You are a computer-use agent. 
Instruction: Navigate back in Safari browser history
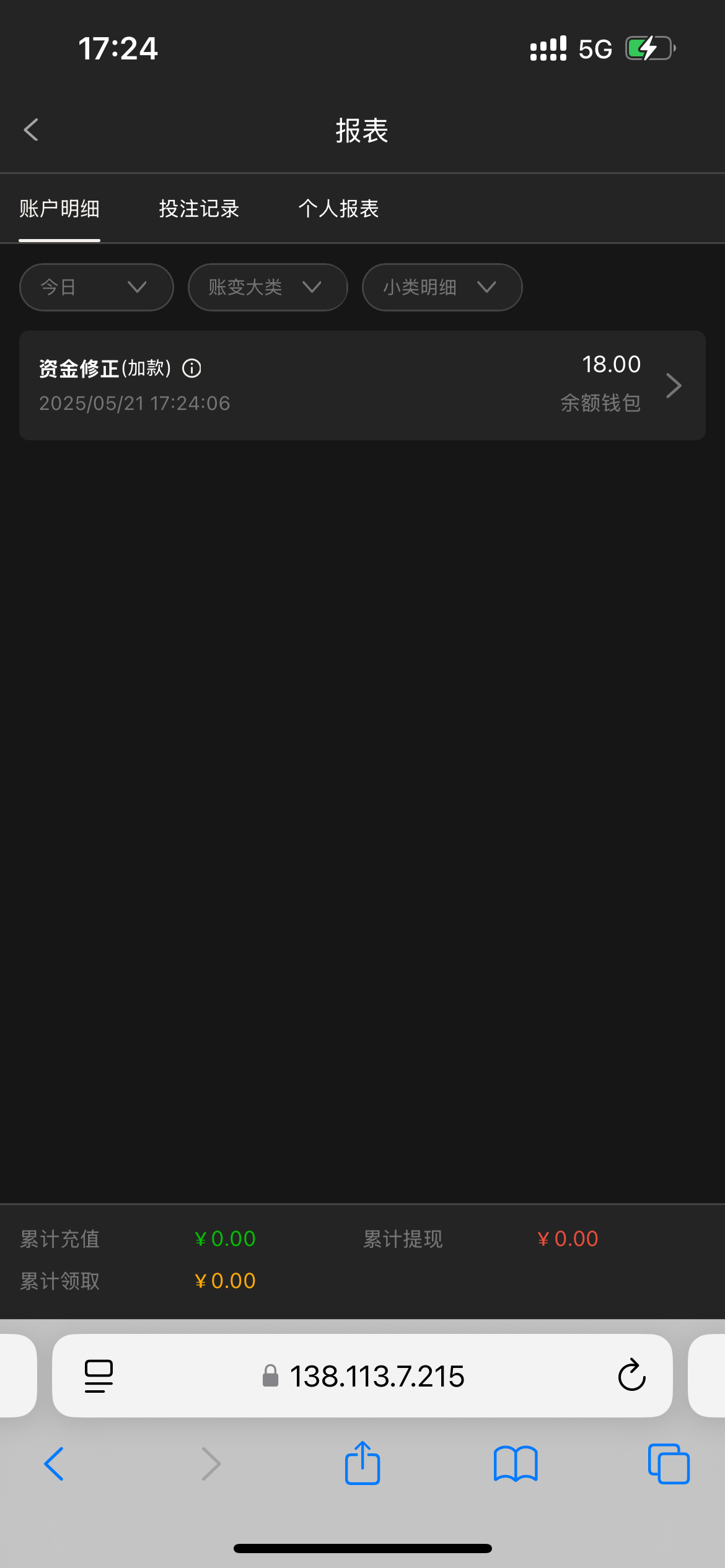click(x=54, y=1464)
